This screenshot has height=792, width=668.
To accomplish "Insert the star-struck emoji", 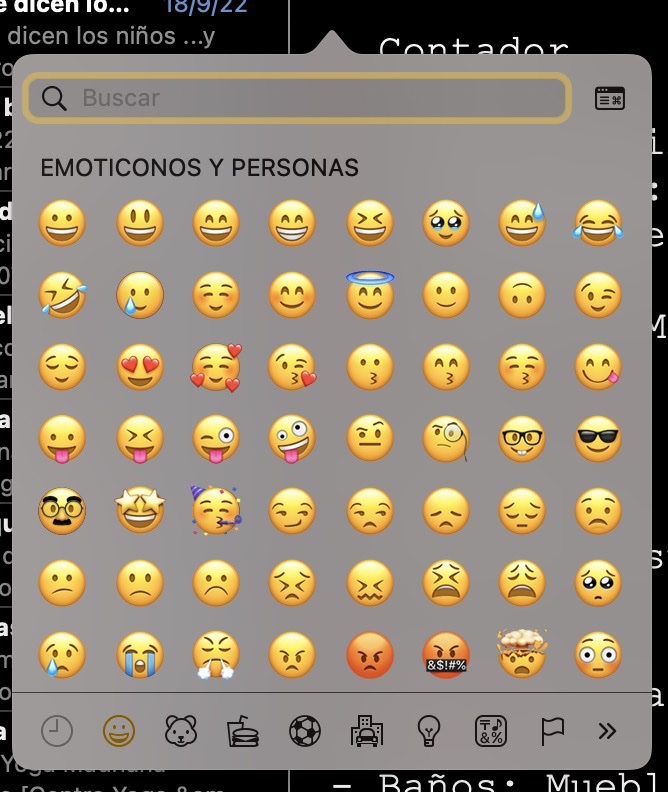I will (x=139, y=510).
